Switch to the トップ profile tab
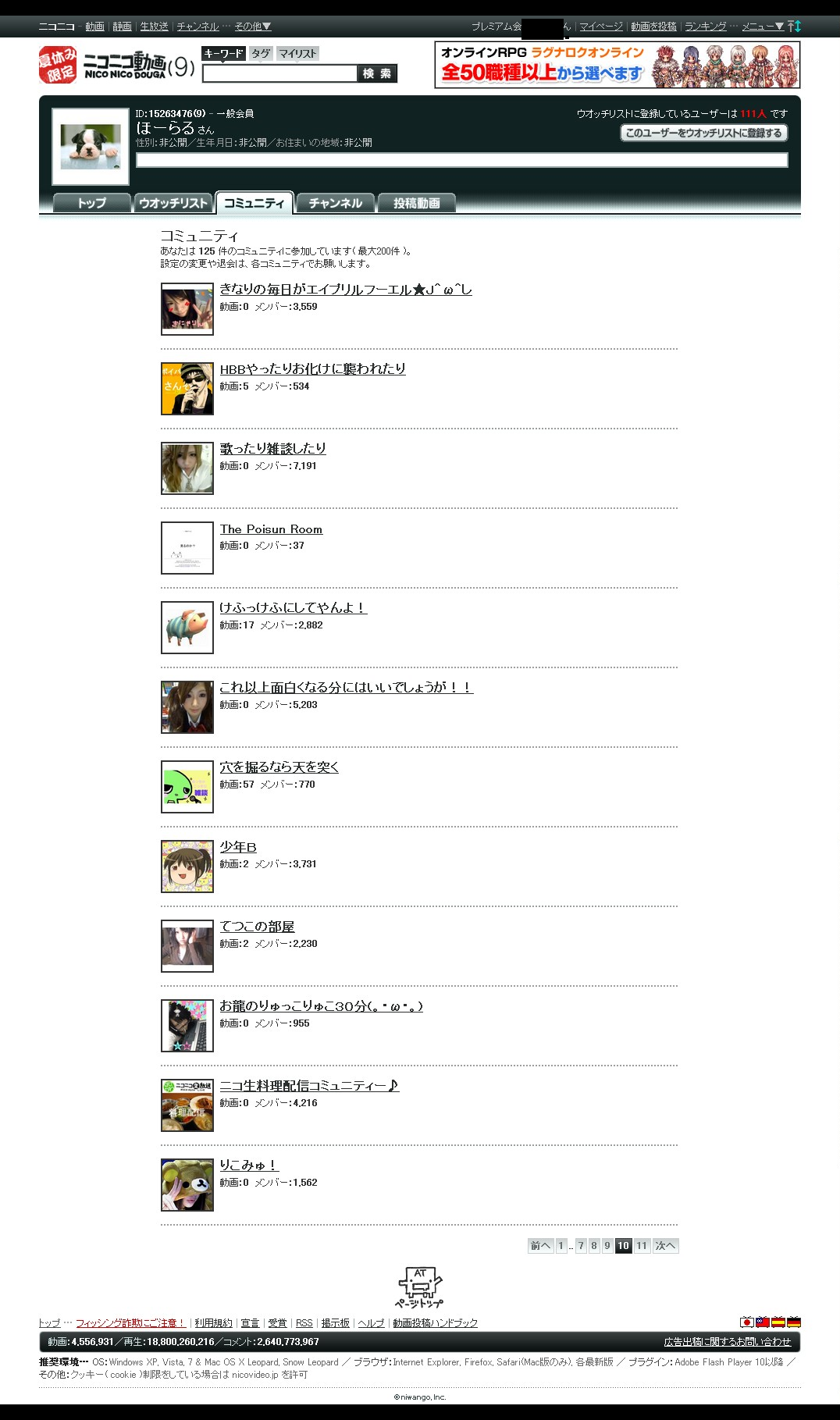Screen dimensions: 840x1420 (x=91, y=203)
